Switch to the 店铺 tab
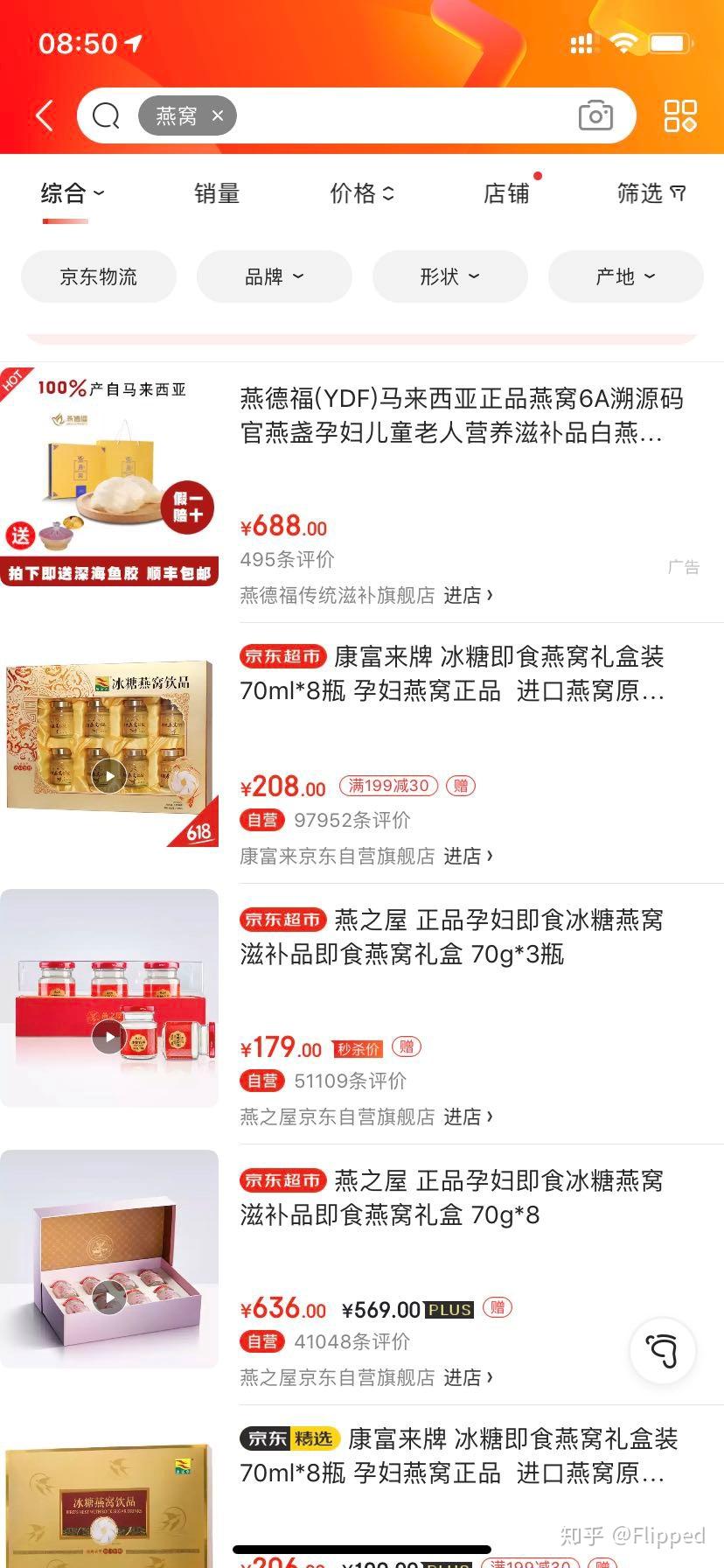724x1568 pixels. (x=507, y=193)
